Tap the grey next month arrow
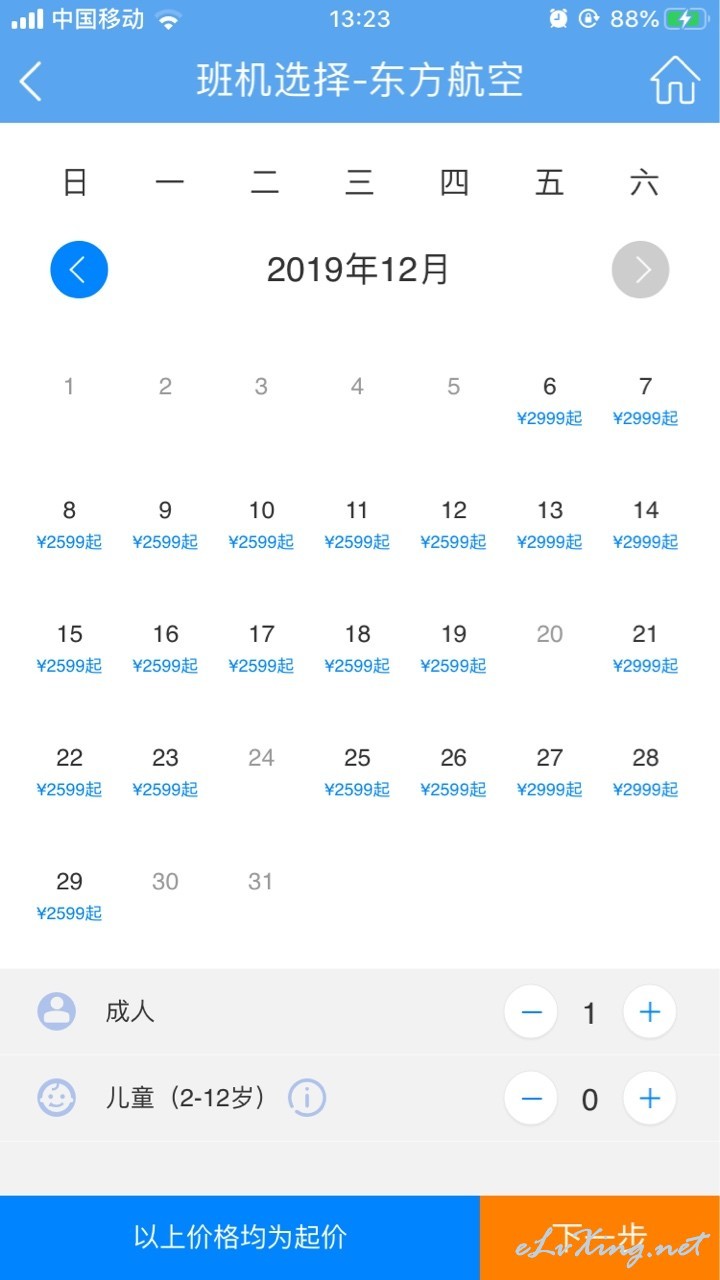This screenshot has height=1280, width=720. point(640,270)
